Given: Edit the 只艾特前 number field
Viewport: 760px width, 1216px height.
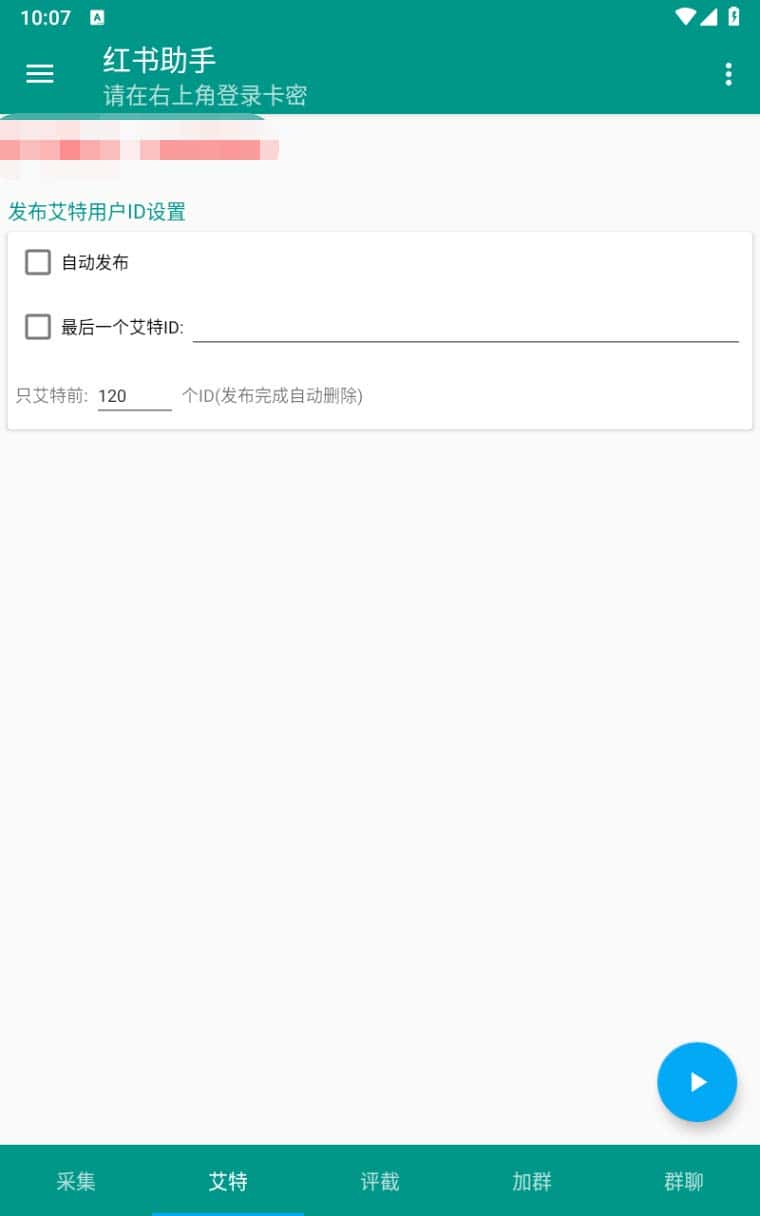Looking at the screenshot, I should [x=134, y=396].
